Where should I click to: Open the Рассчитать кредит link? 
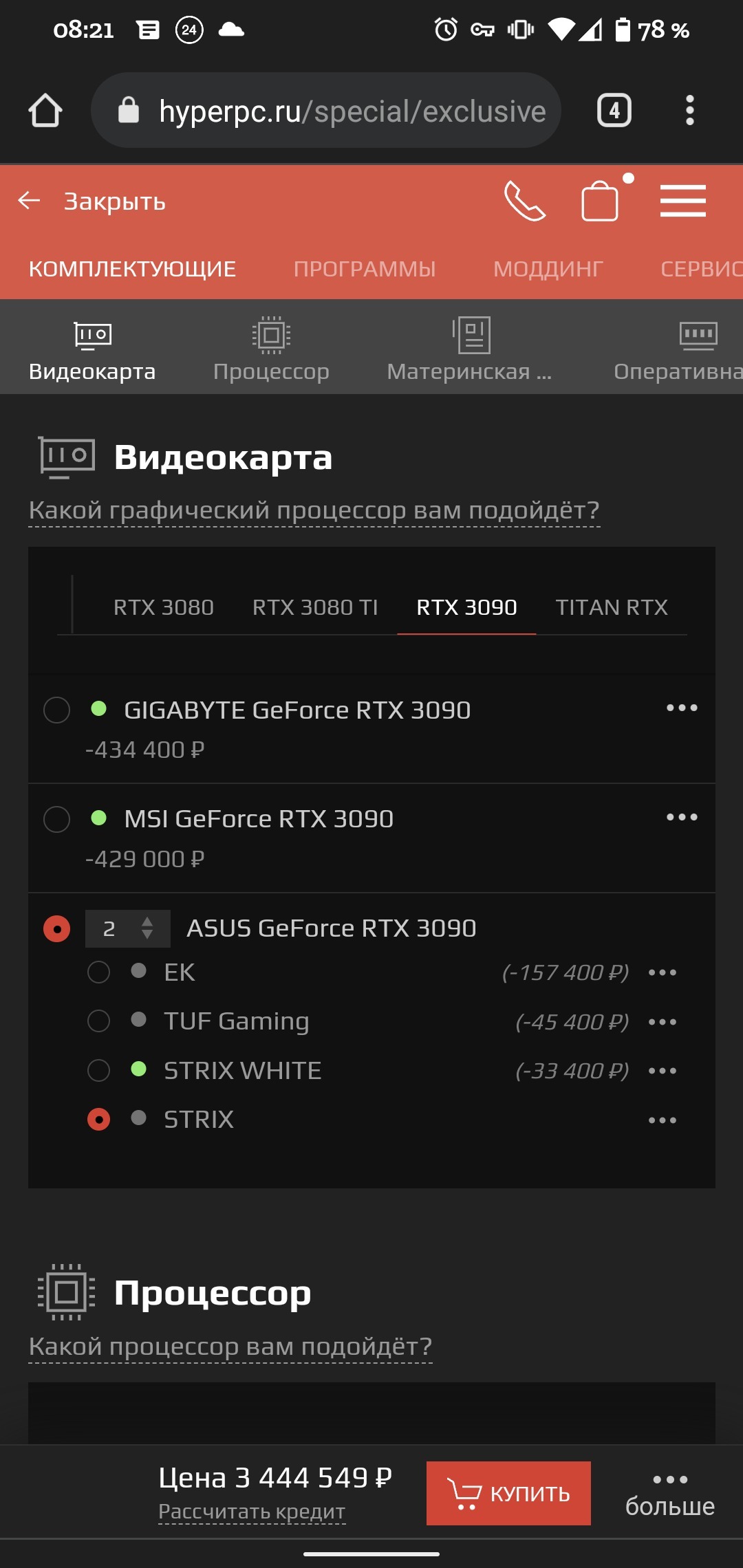click(x=252, y=1512)
